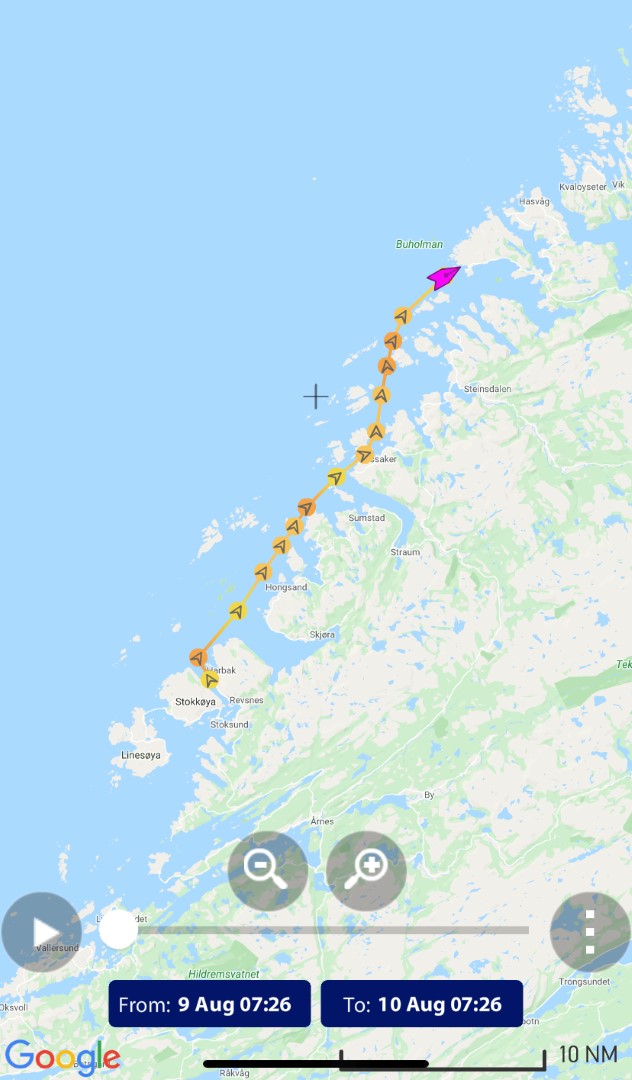Change the From date 9 Aug 07:26
The width and height of the screenshot is (632, 1080).
(210, 1004)
